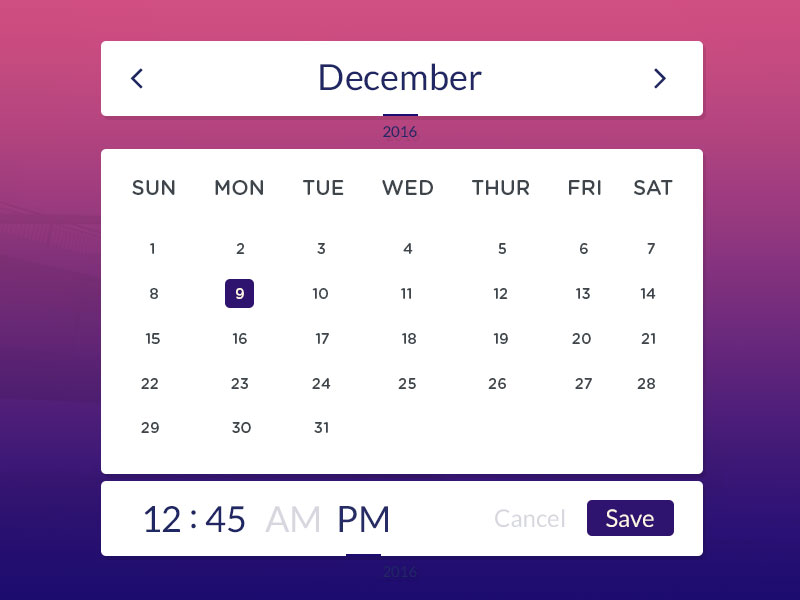Select PM for the time

point(363,520)
